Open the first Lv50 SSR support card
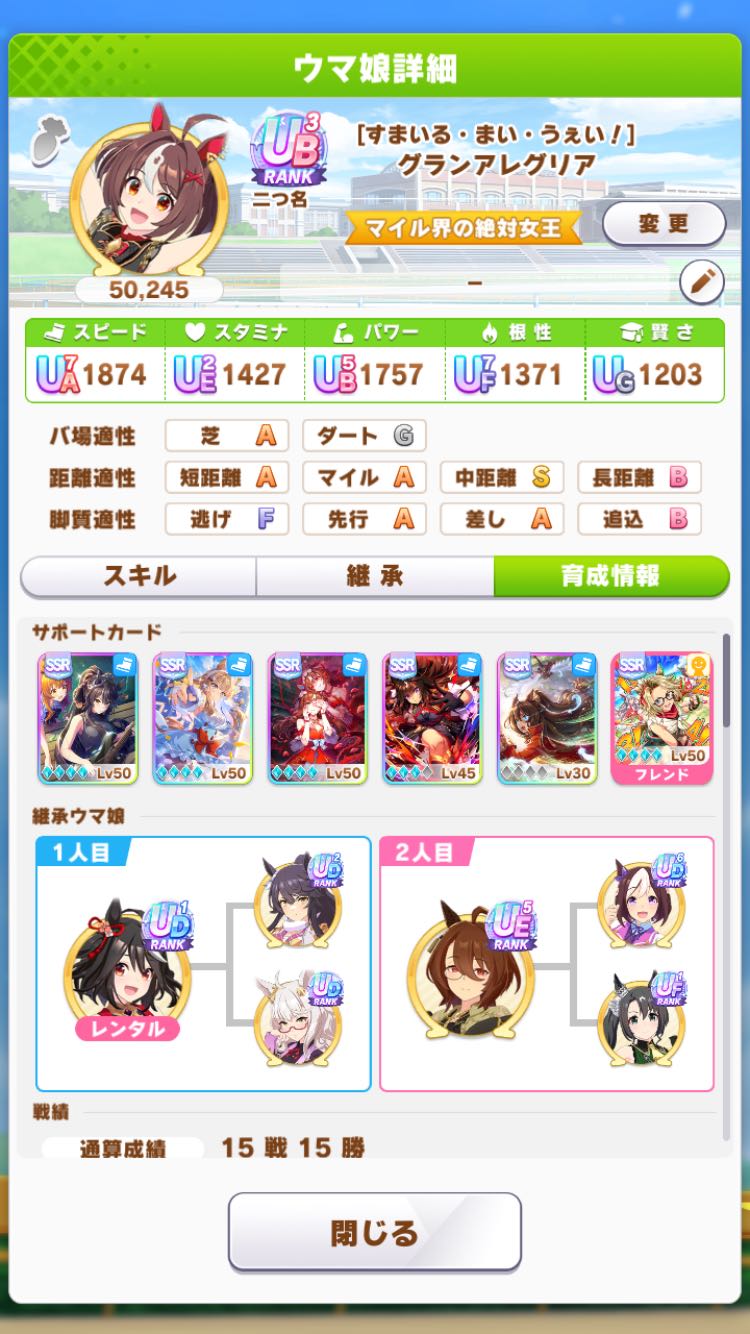 pyautogui.click(x=88, y=718)
